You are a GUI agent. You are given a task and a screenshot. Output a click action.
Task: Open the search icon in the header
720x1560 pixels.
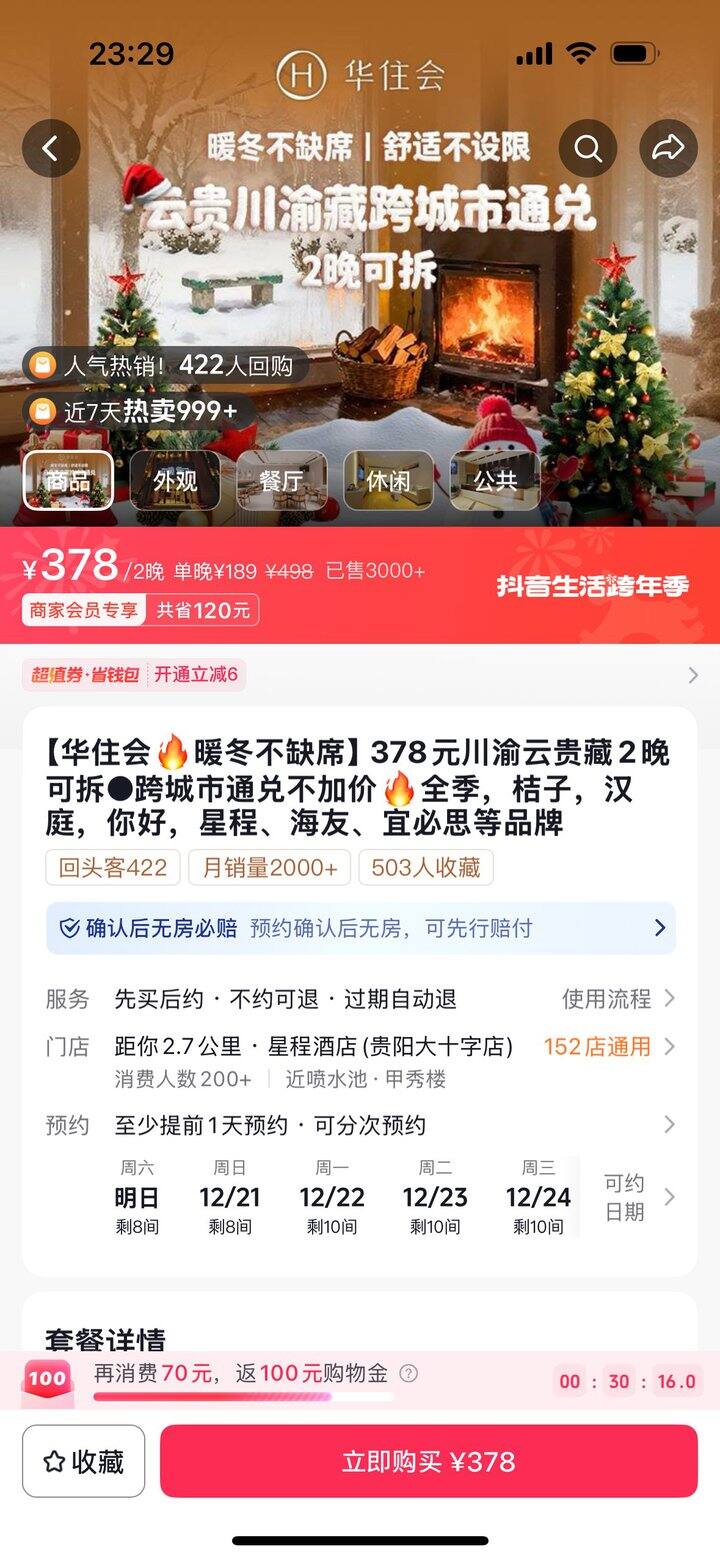[588, 148]
